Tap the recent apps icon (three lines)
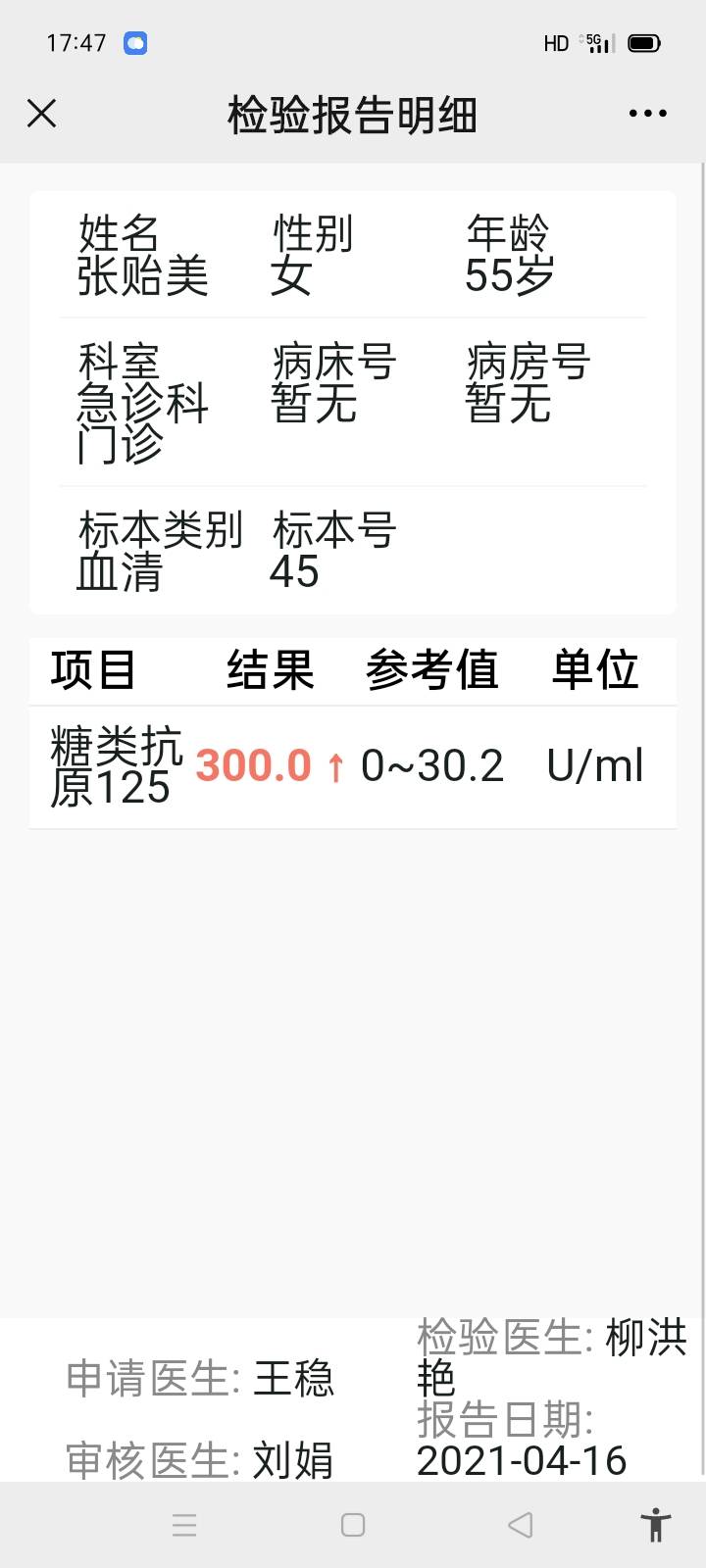The width and height of the screenshot is (706, 1568). pos(184,1525)
